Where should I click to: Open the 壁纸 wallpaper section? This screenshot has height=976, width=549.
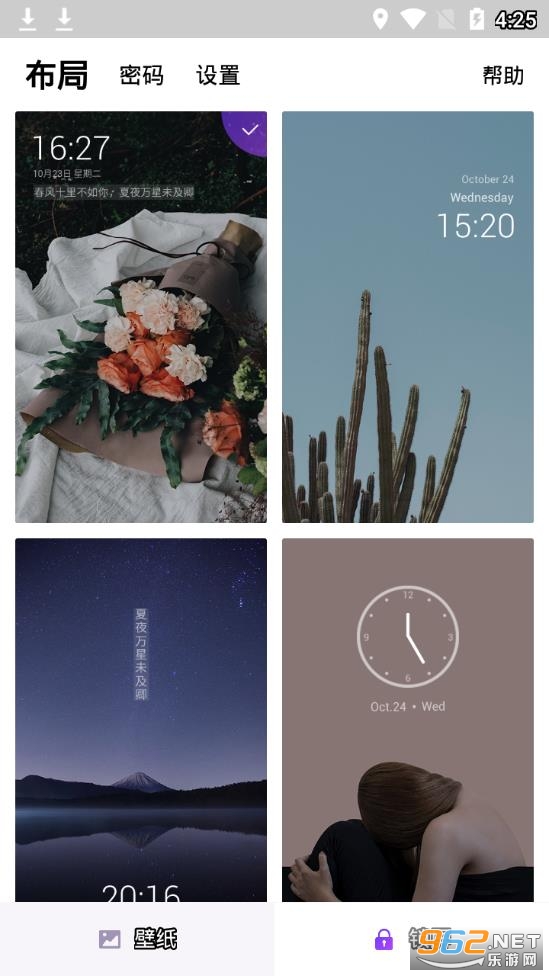coord(137,939)
